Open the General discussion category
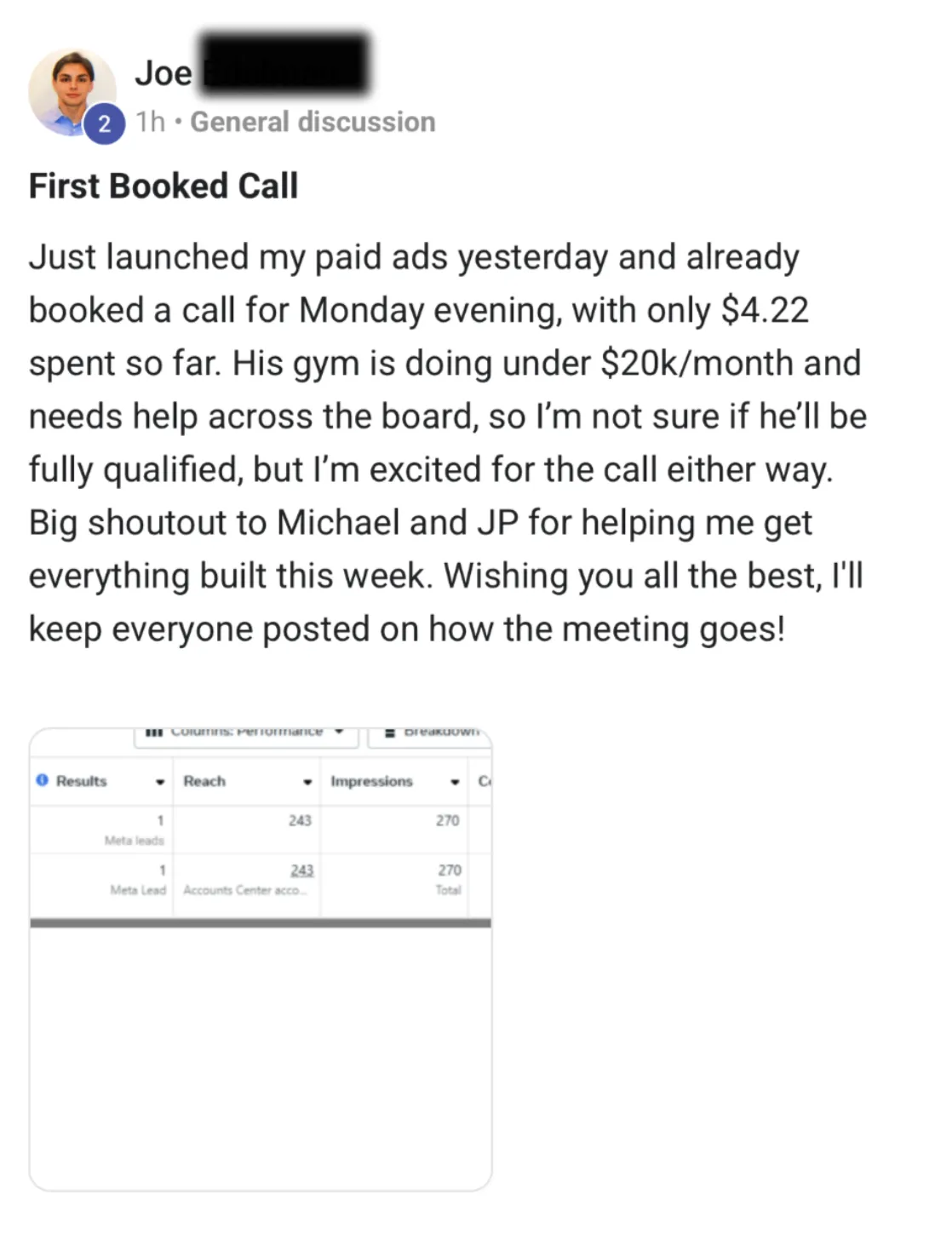 click(313, 123)
